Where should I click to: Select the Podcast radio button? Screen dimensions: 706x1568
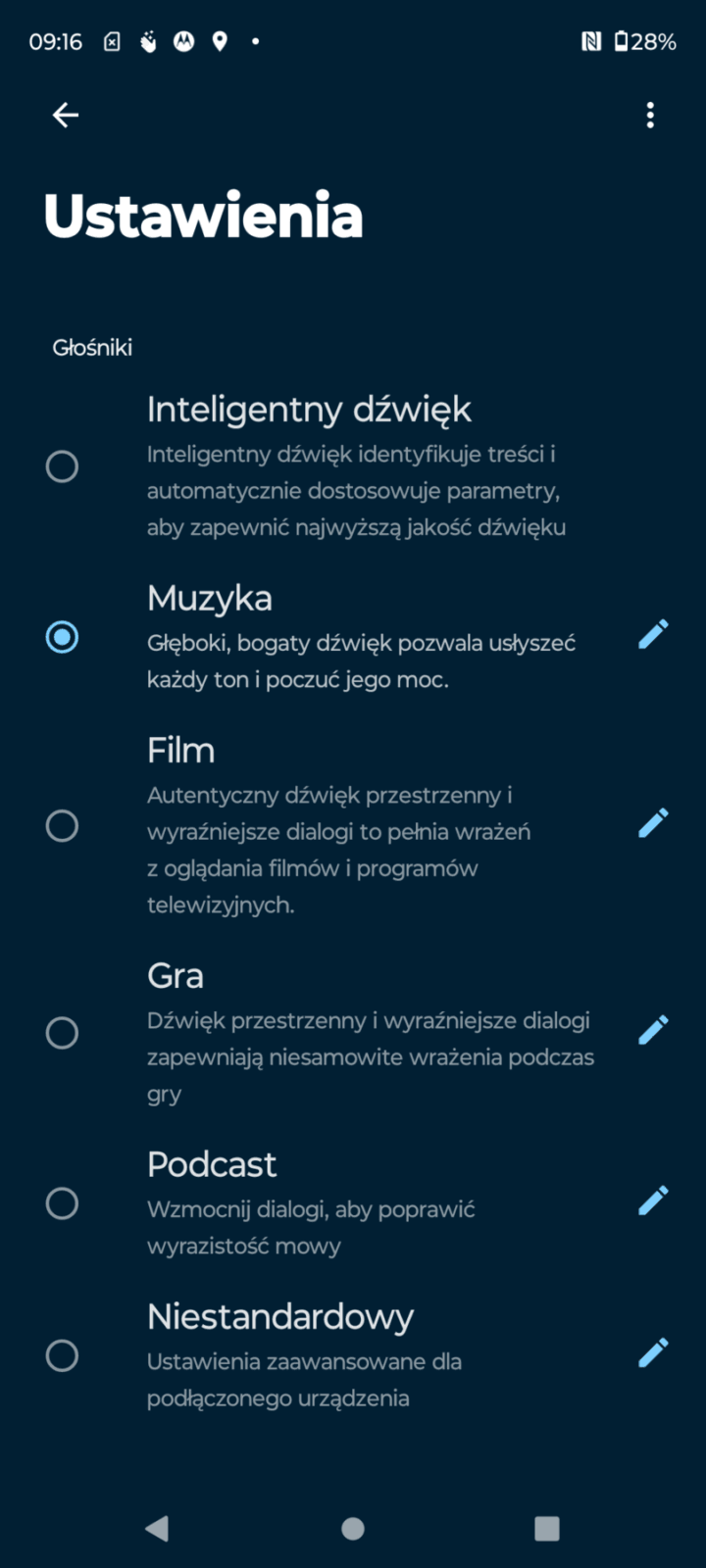pyautogui.click(x=62, y=1203)
